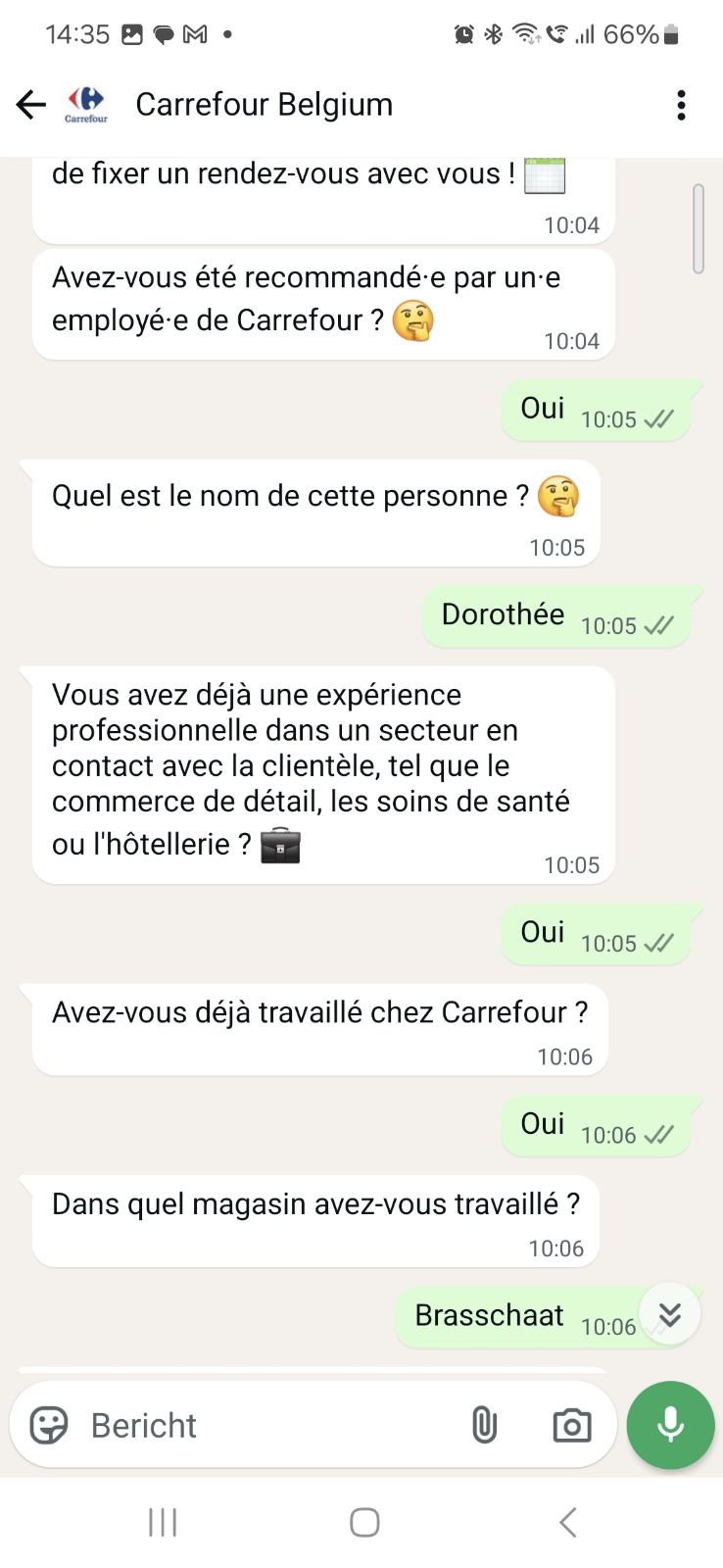Tap the system home button
Screen dimensions: 723x1568
click(x=364, y=1522)
